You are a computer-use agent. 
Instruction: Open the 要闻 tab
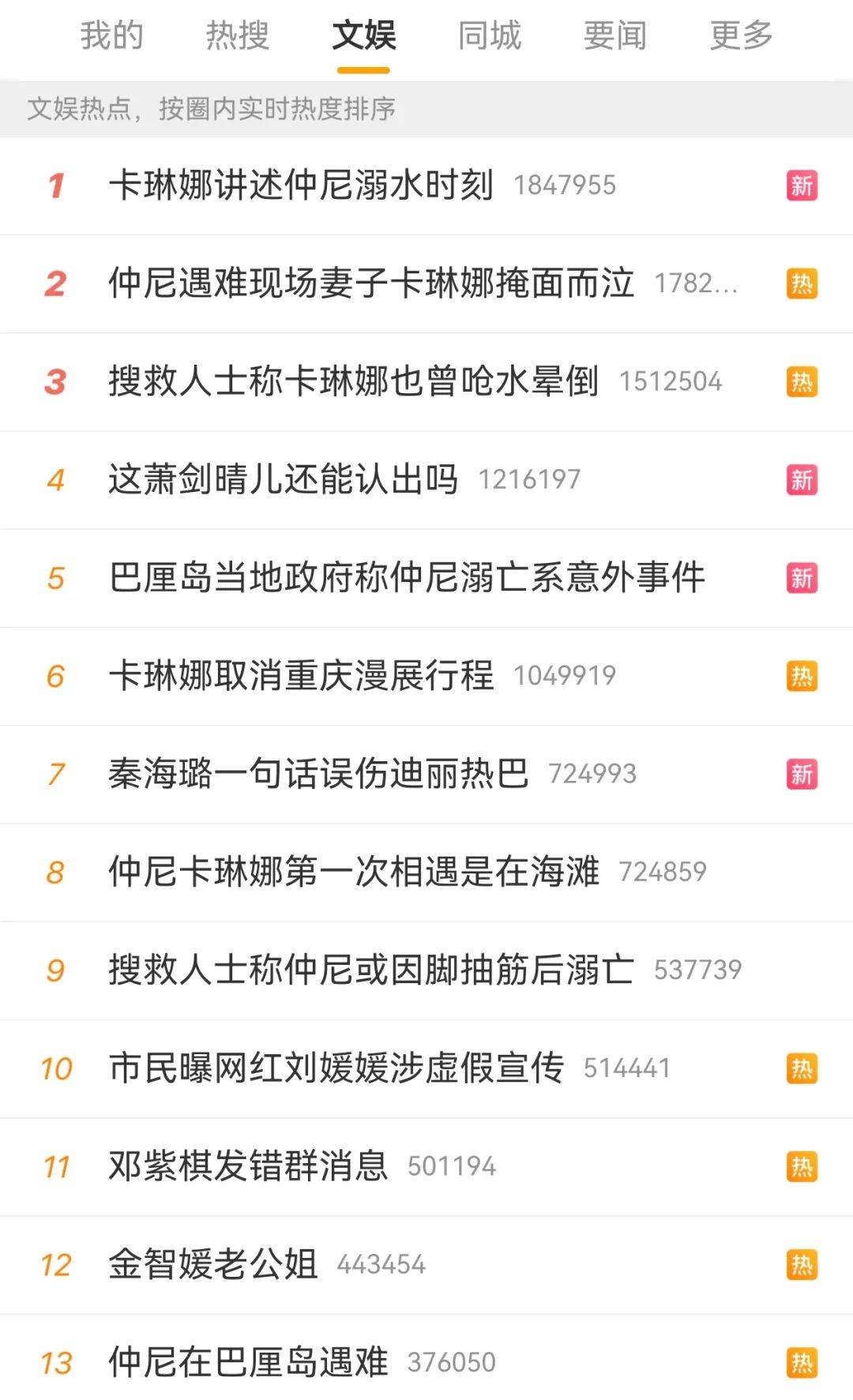pos(614,36)
